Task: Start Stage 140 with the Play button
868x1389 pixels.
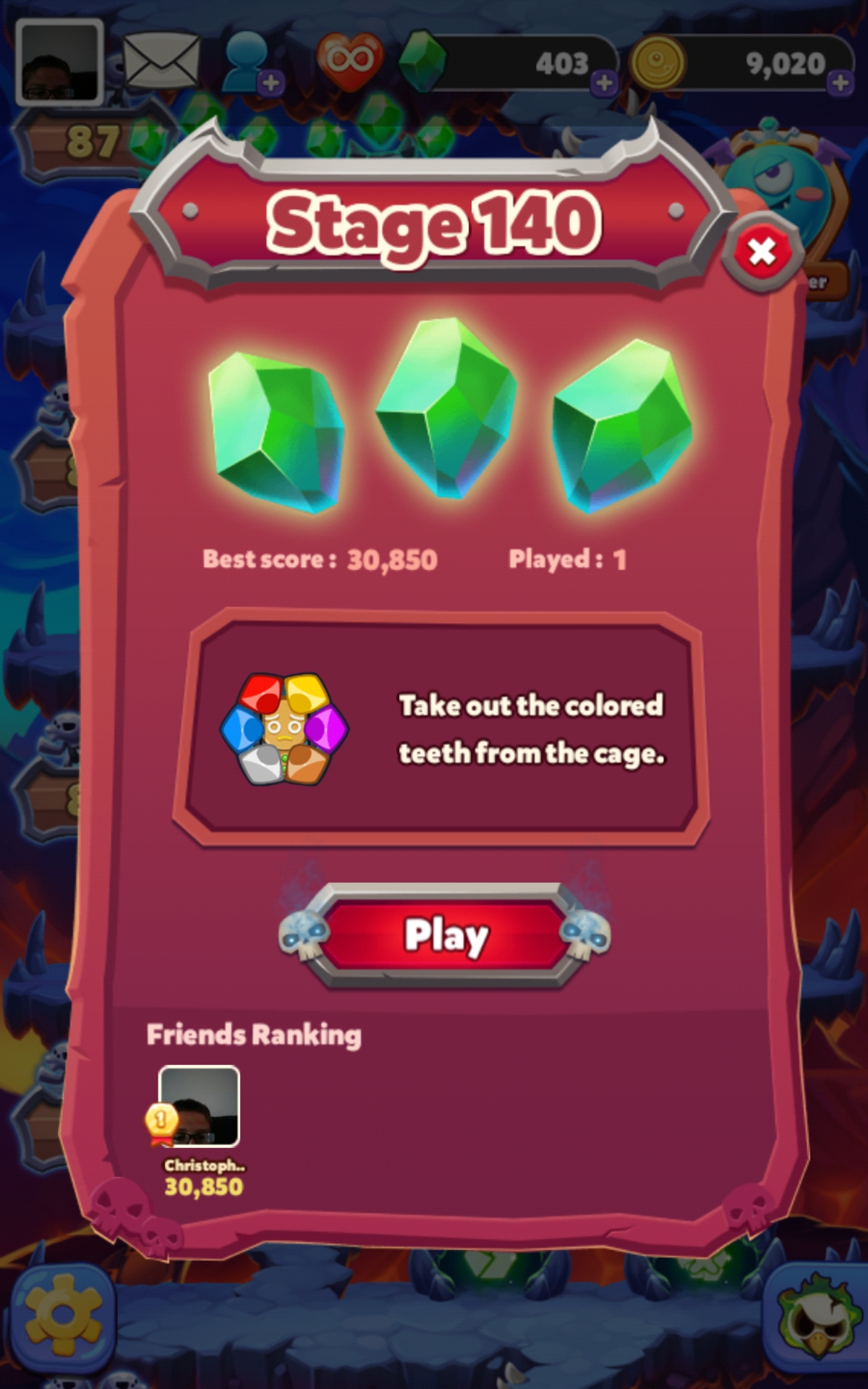Action: 445,935
